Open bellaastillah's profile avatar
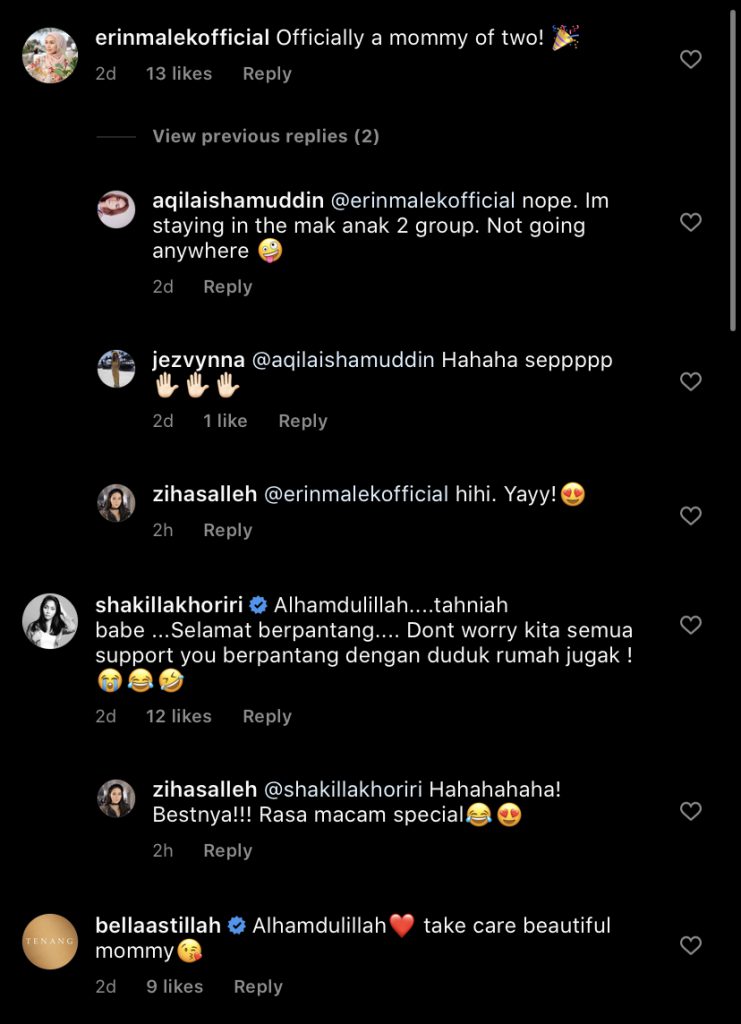 (50, 942)
